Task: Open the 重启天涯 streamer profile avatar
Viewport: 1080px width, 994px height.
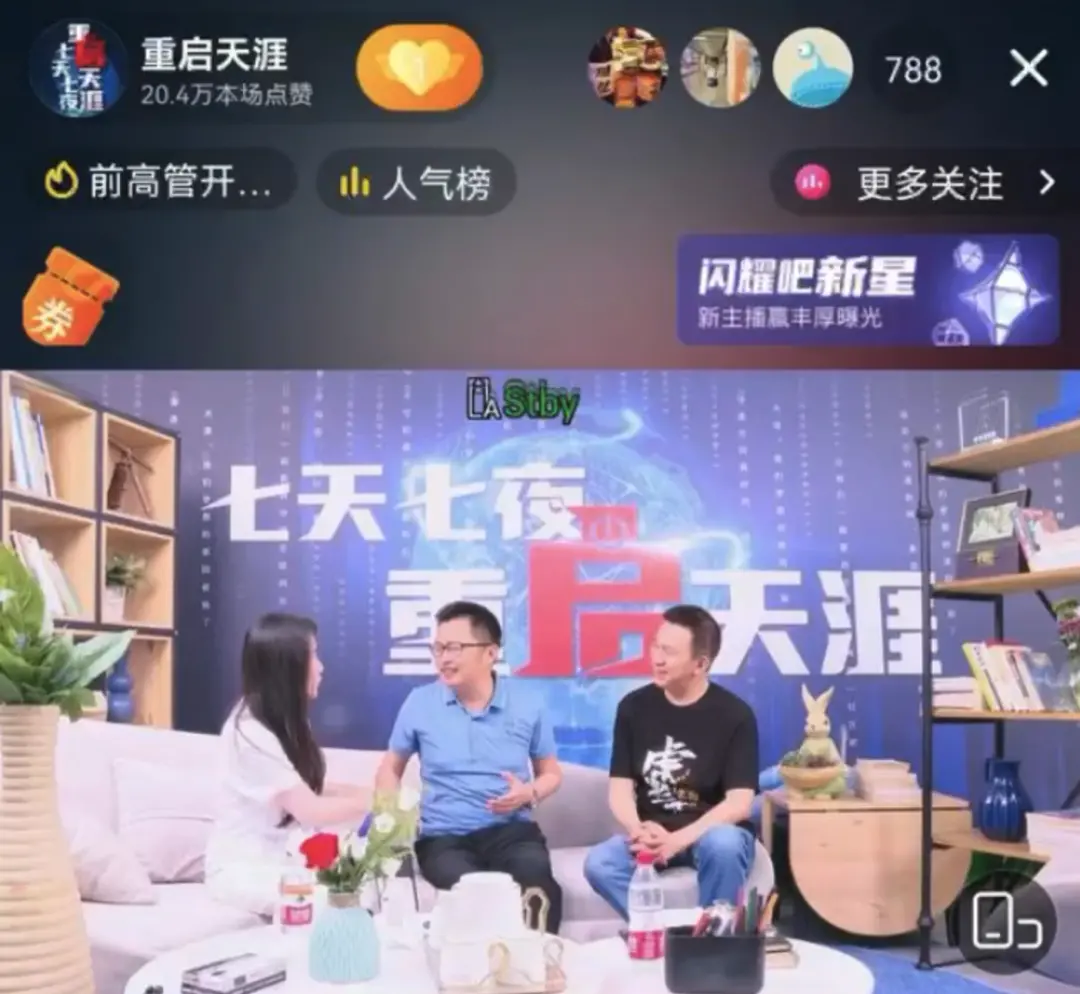Action: [77, 68]
